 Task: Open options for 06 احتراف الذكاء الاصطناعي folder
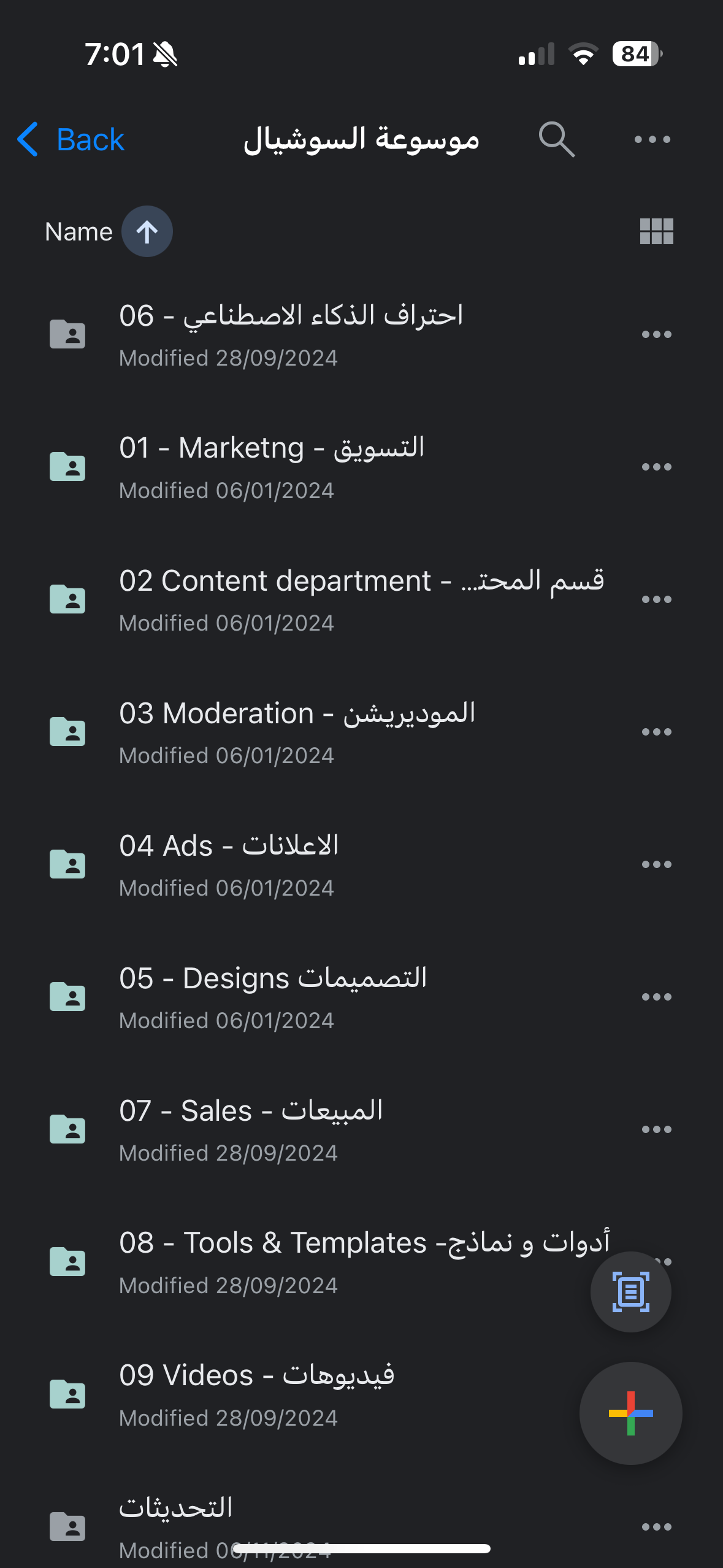click(x=656, y=334)
